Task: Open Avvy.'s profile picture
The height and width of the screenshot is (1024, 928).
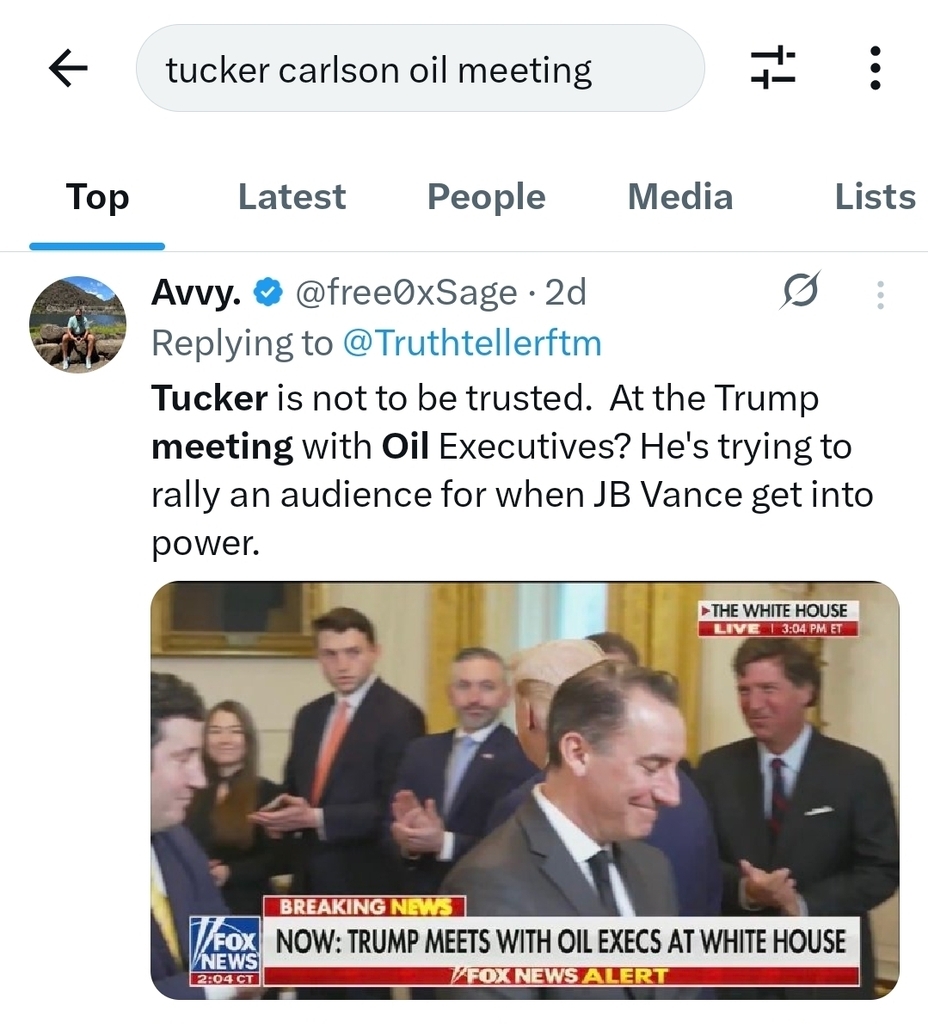Action: pyautogui.click(x=78, y=324)
